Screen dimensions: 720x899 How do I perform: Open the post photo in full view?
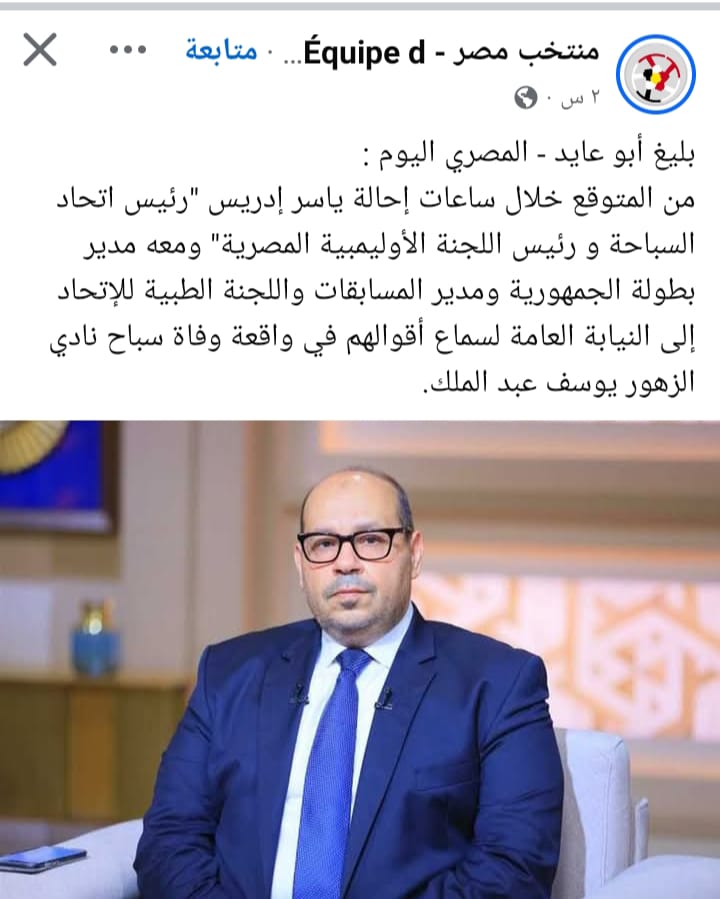[360, 658]
